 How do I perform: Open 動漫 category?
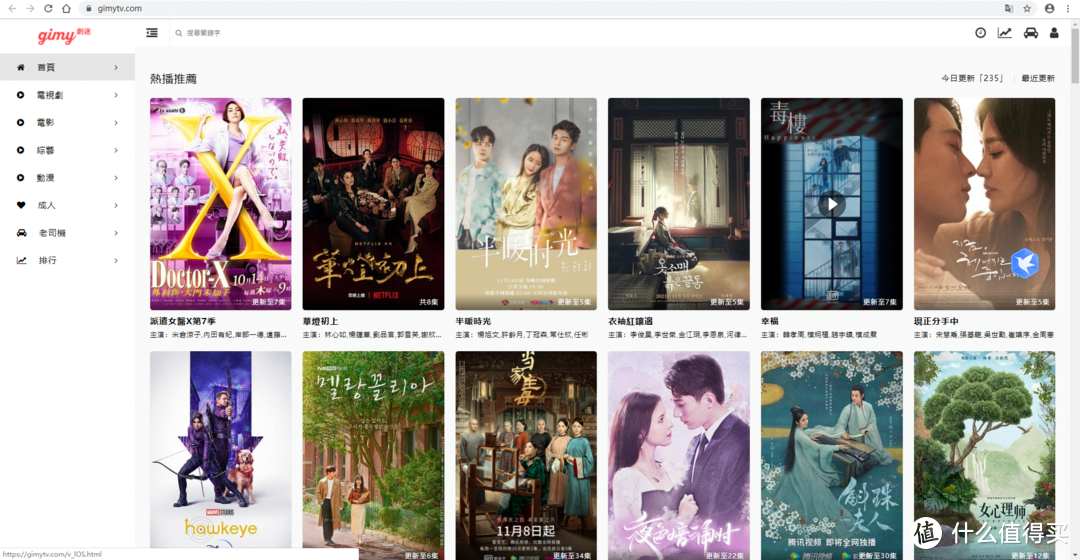[x=46, y=177]
